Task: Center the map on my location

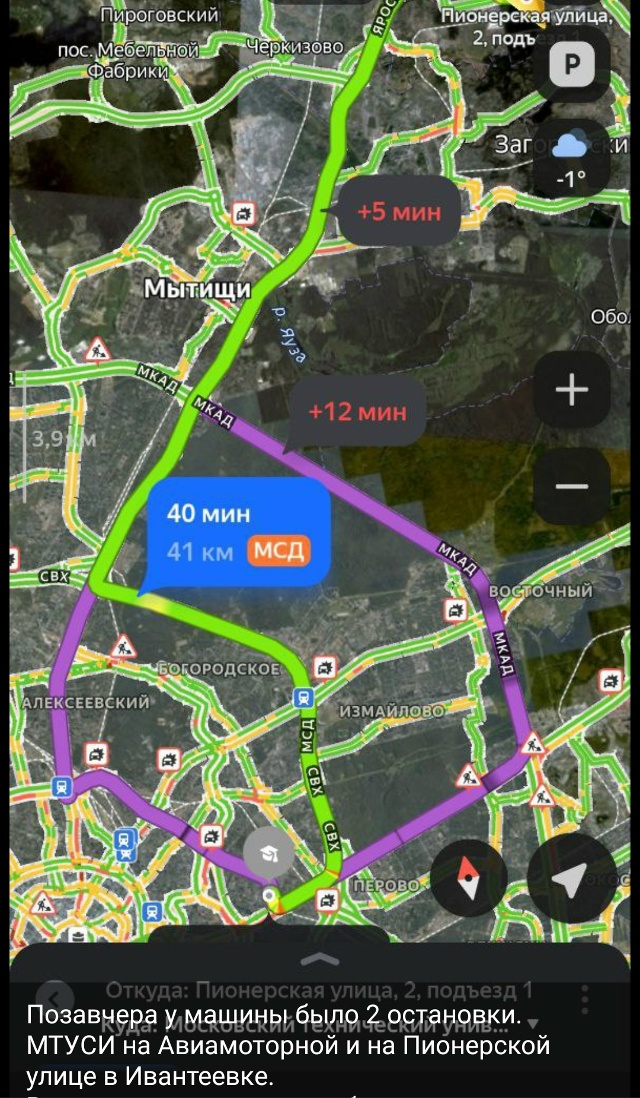Action: click(571, 879)
